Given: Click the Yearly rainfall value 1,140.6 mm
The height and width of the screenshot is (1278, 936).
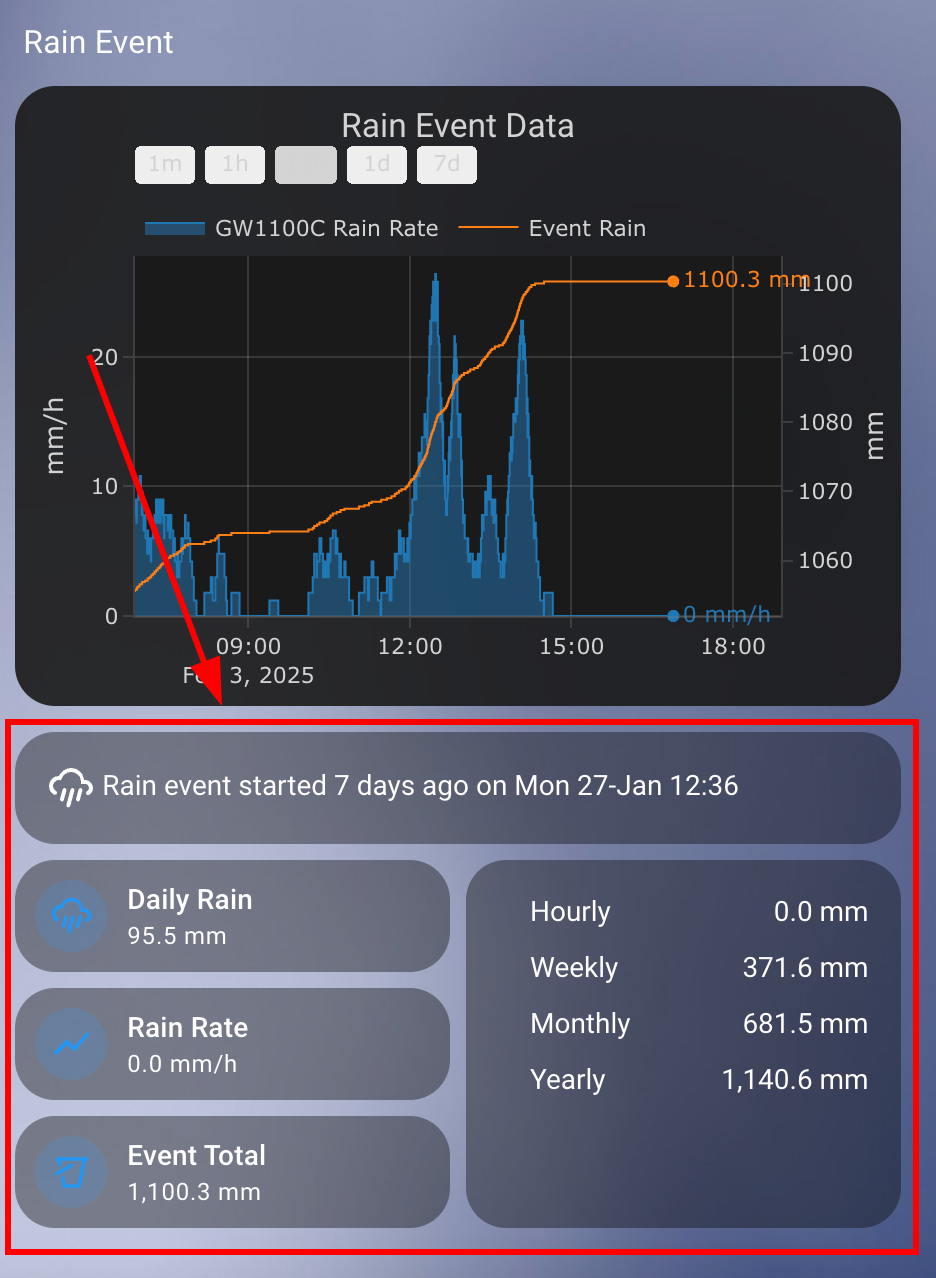Looking at the screenshot, I should (794, 1080).
